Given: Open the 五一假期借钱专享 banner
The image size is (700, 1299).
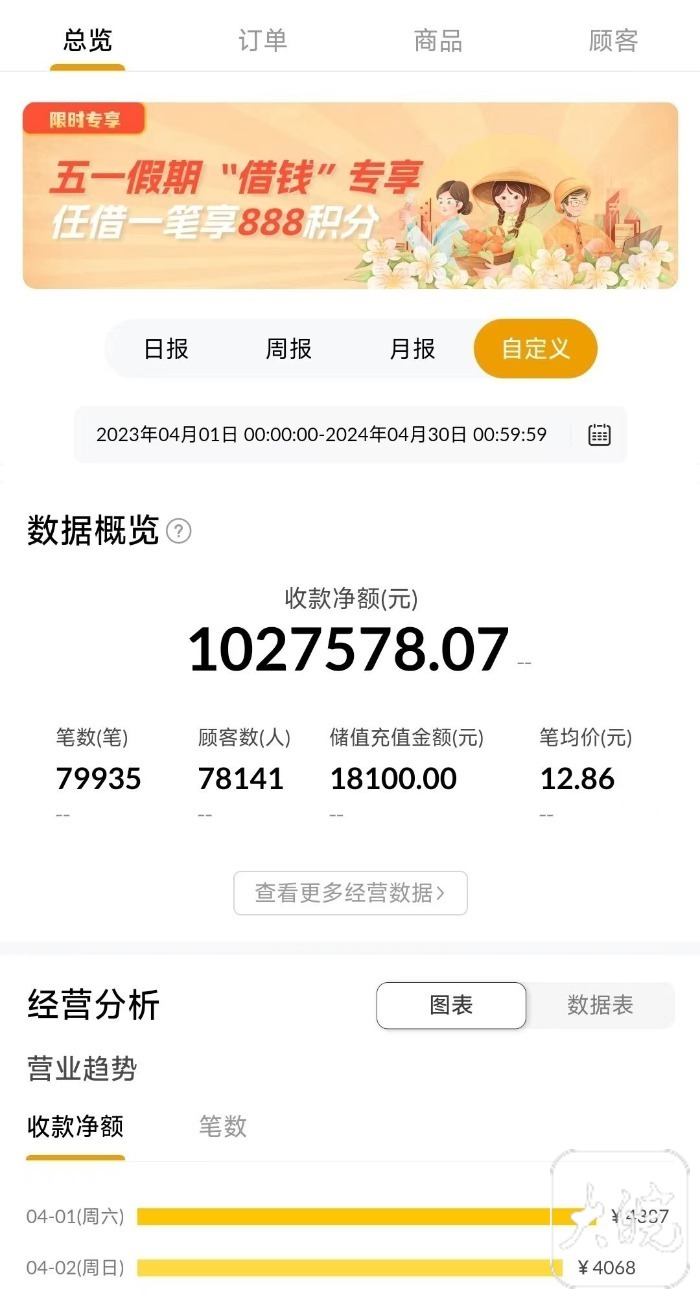Looking at the screenshot, I should click(x=350, y=196).
